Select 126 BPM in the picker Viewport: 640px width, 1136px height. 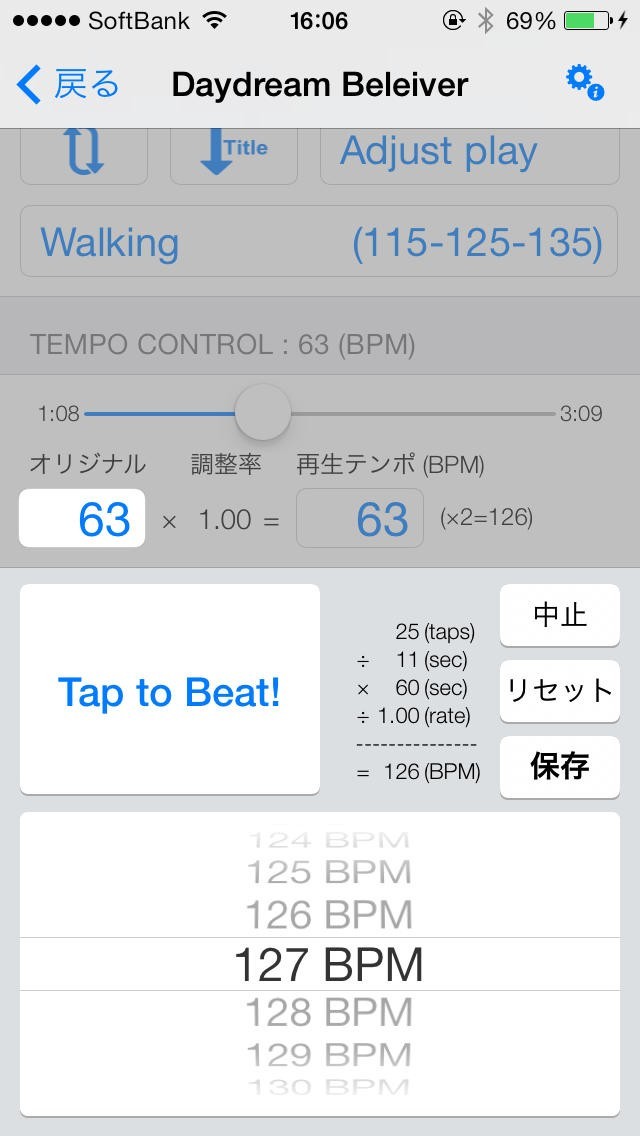[x=329, y=915]
